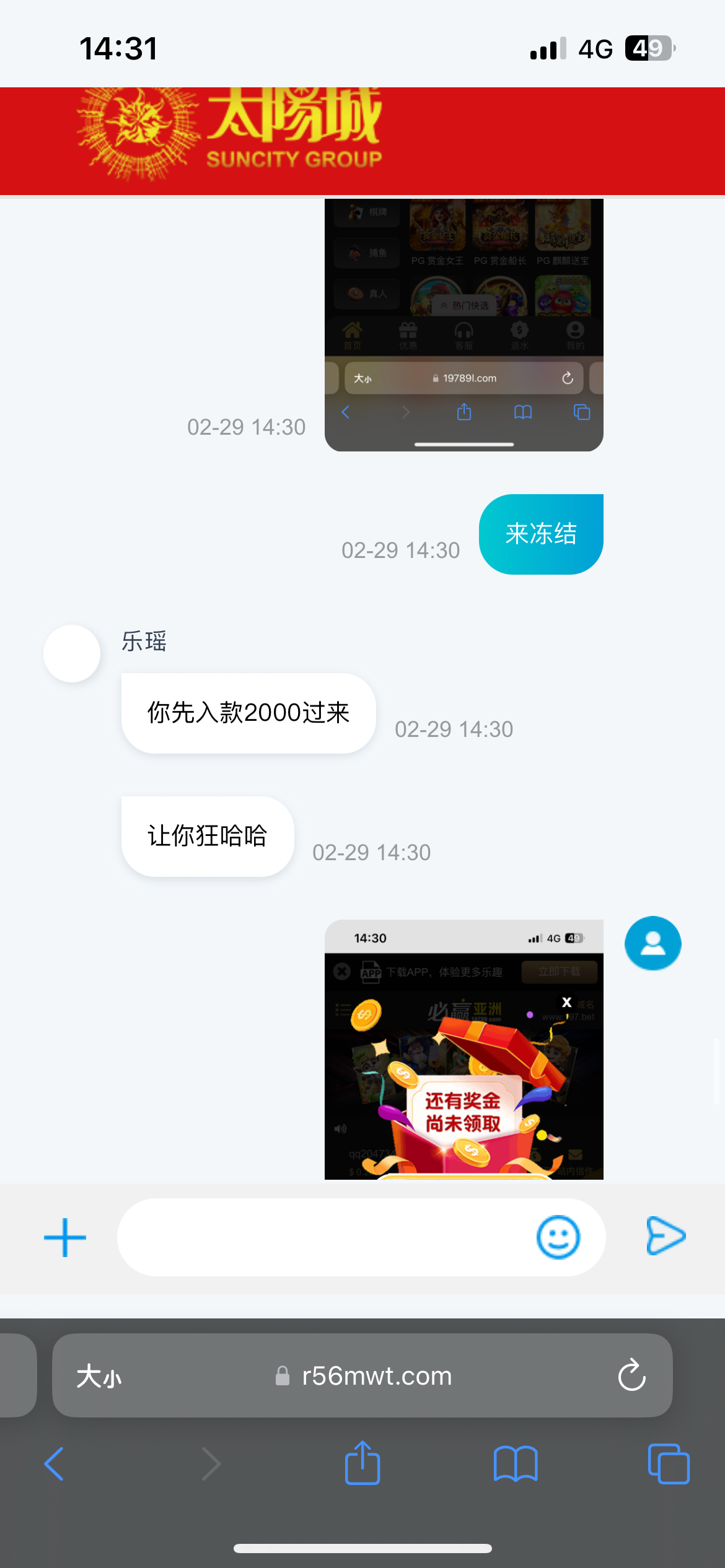The image size is (725, 1568).
Task: Send the chat message
Action: [666, 1236]
